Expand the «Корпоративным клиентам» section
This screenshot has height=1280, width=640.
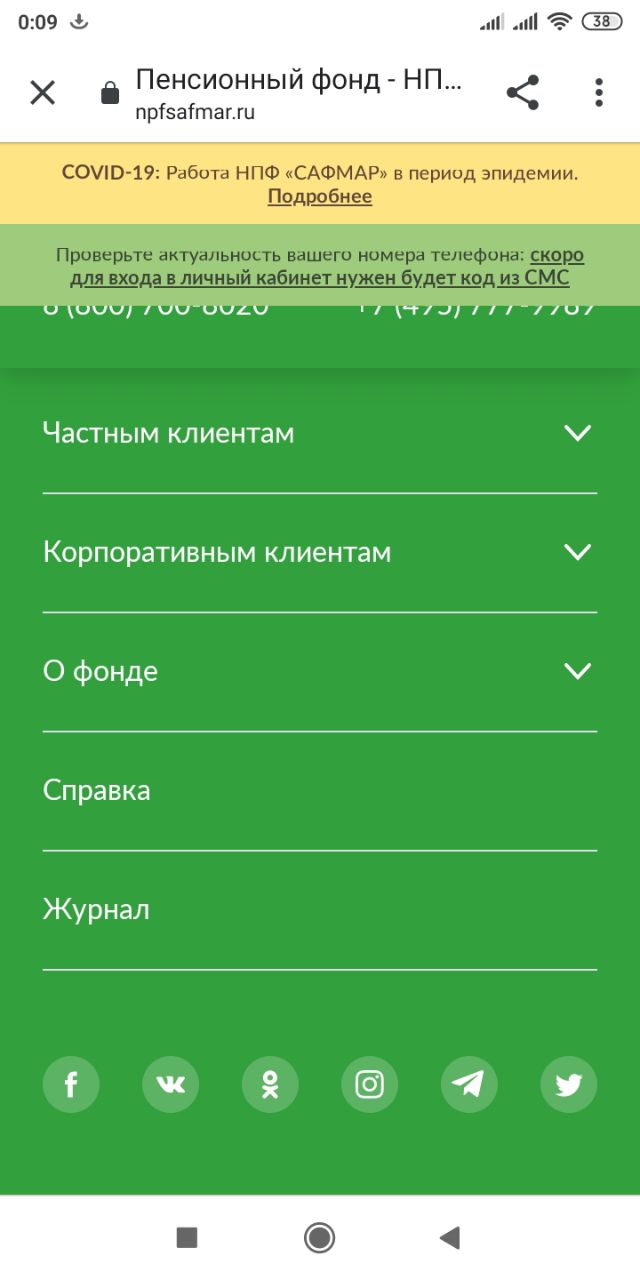(577, 552)
